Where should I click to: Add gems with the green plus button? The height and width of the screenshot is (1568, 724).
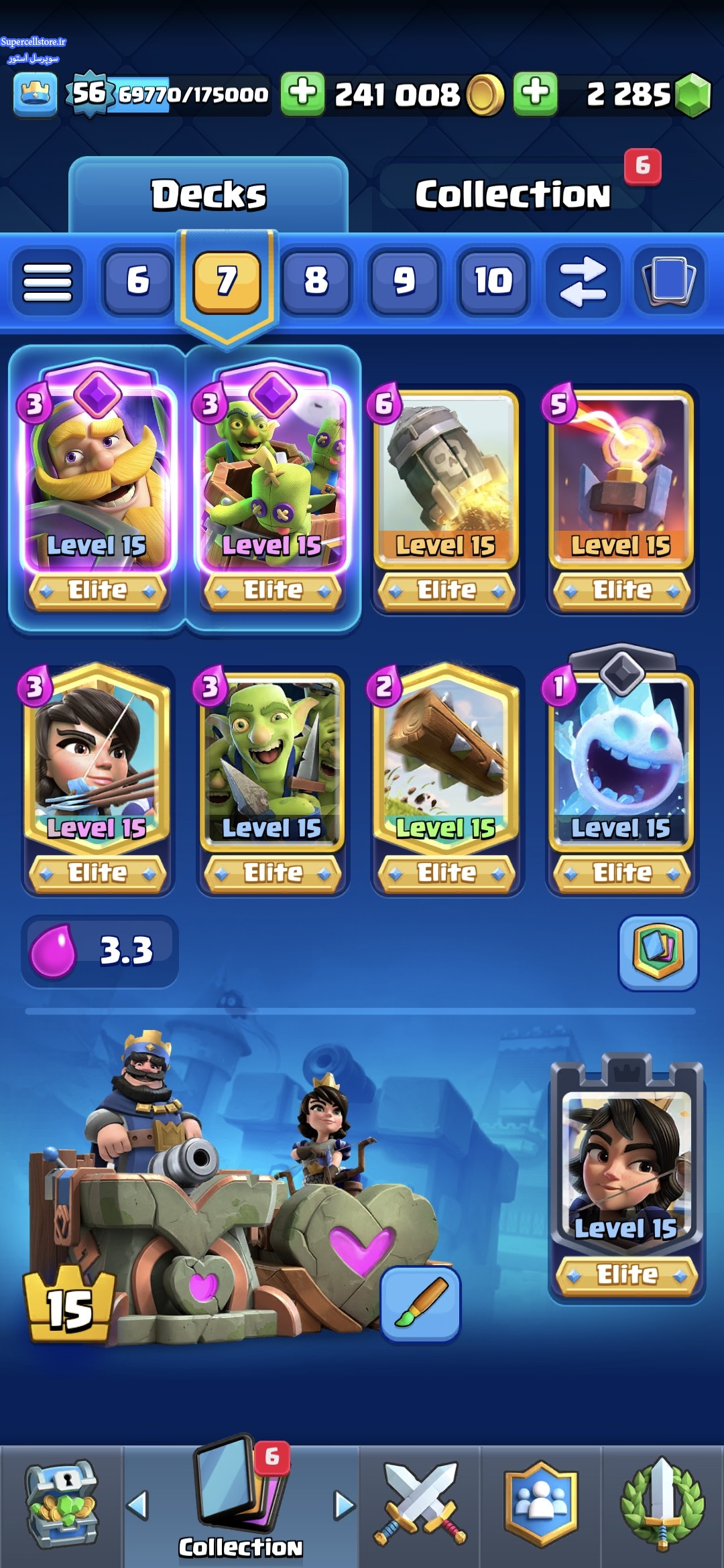point(536,94)
